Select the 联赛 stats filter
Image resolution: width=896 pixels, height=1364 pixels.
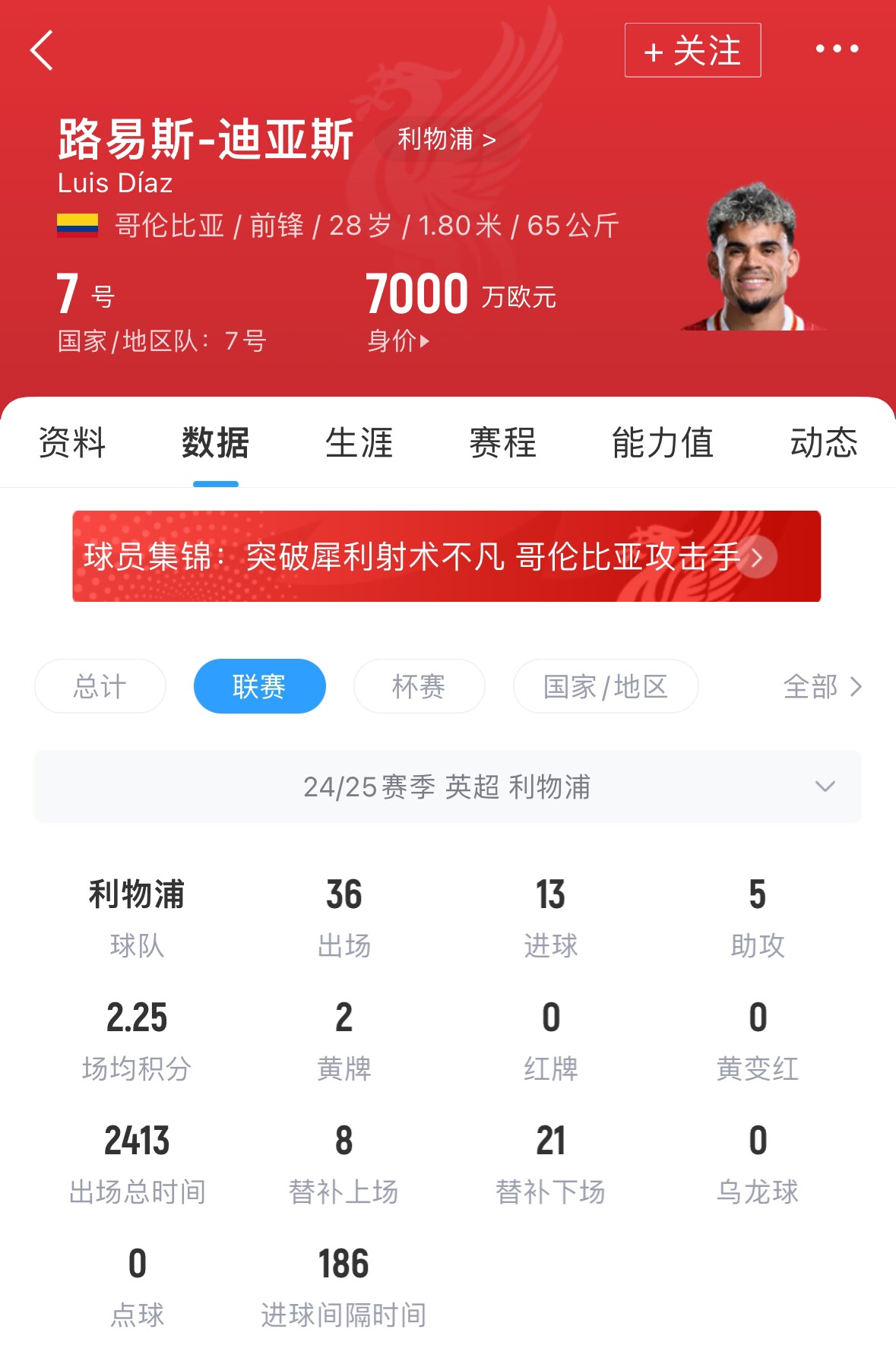259,686
